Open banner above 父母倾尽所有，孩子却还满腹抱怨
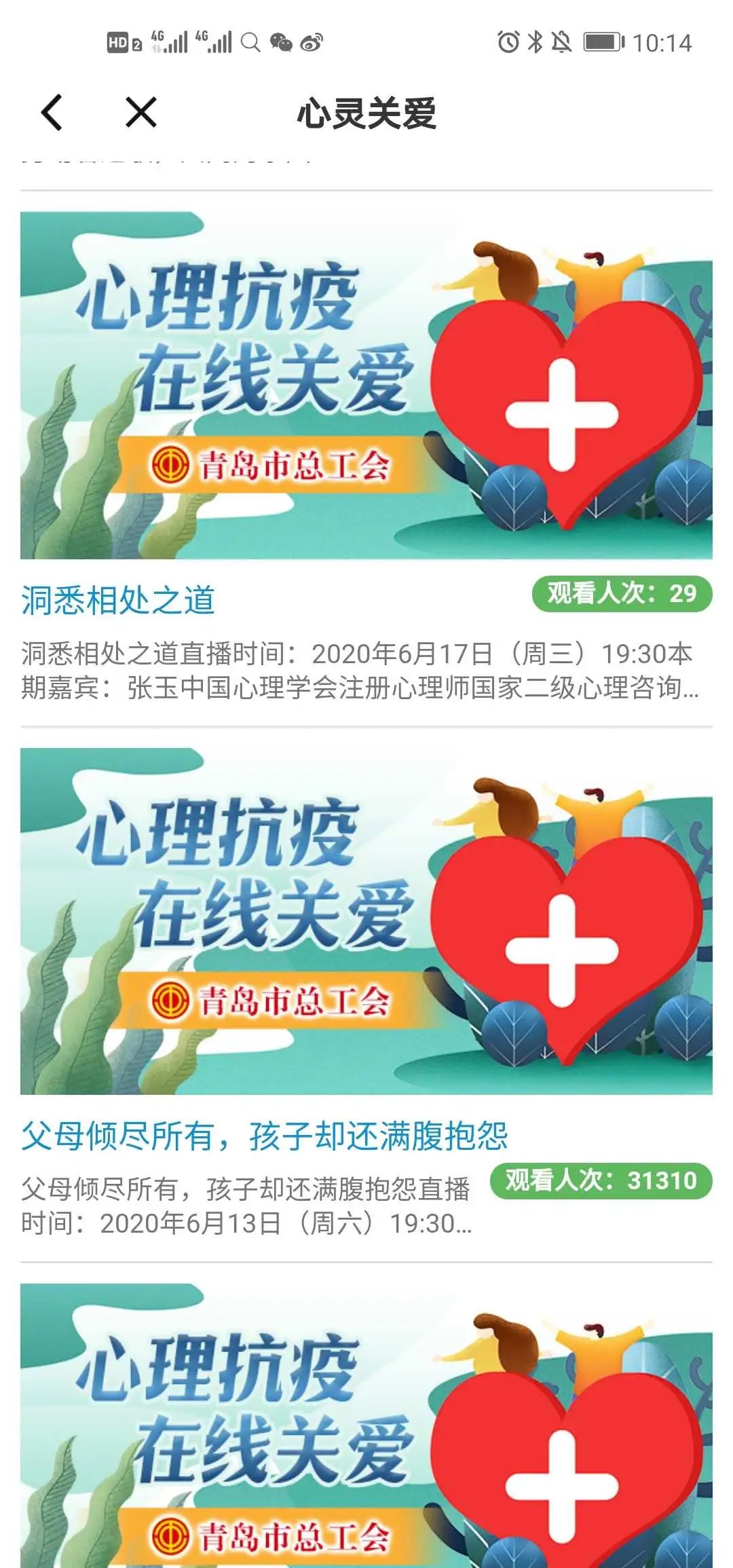This screenshot has height=1568, width=733. coord(366,921)
